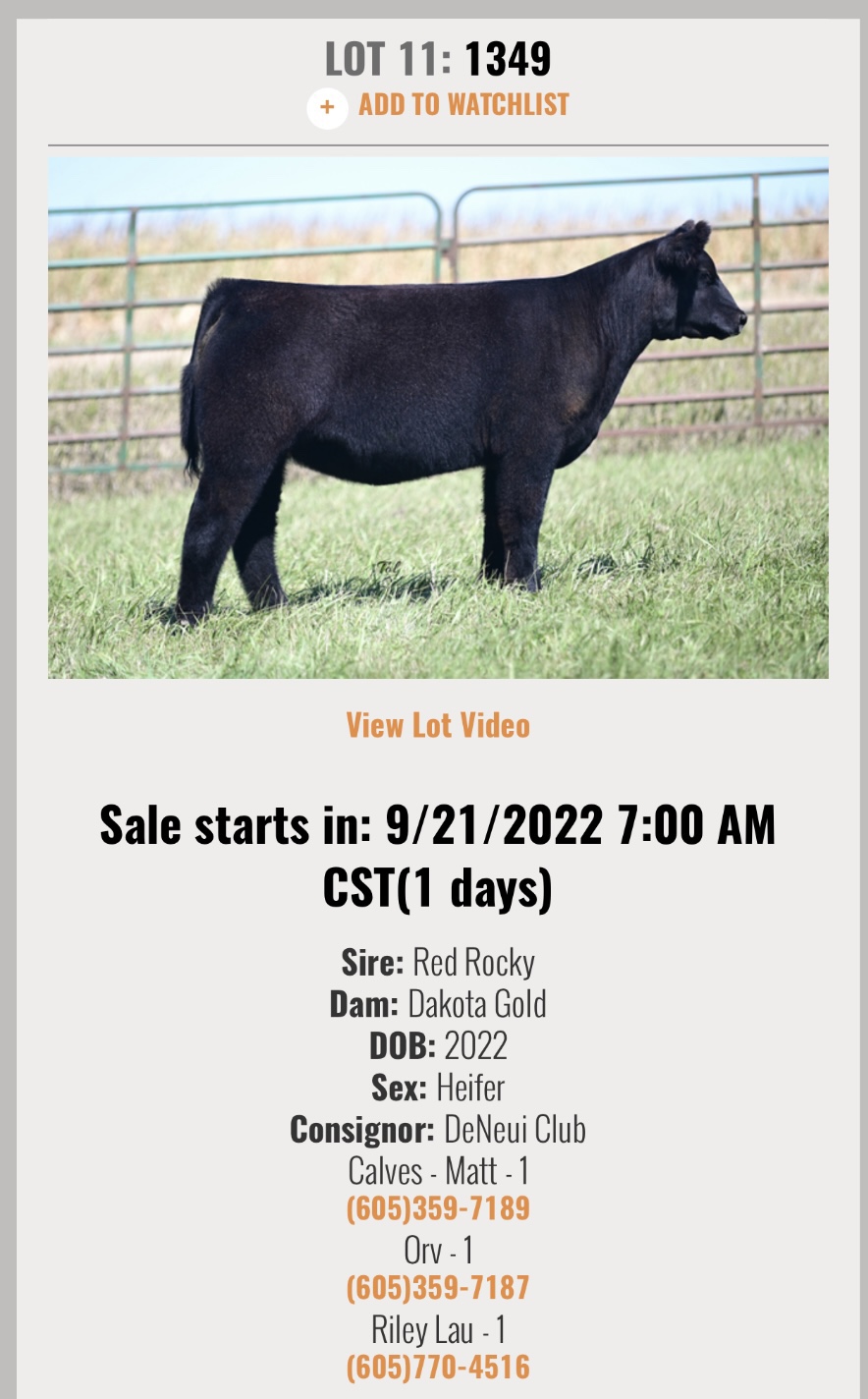Open the heifer lot photo

click(438, 418)
